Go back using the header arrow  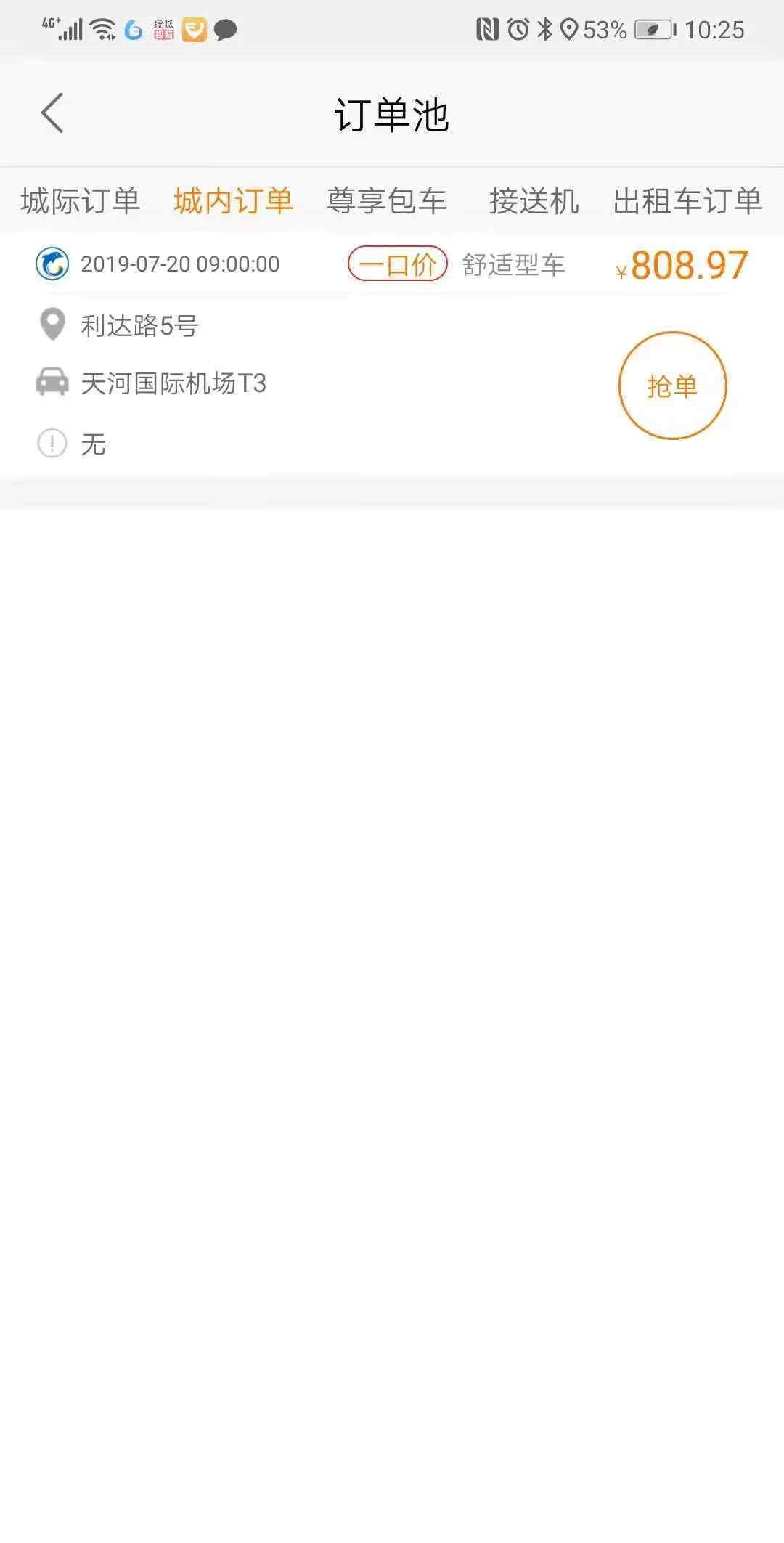coord(52,113)
